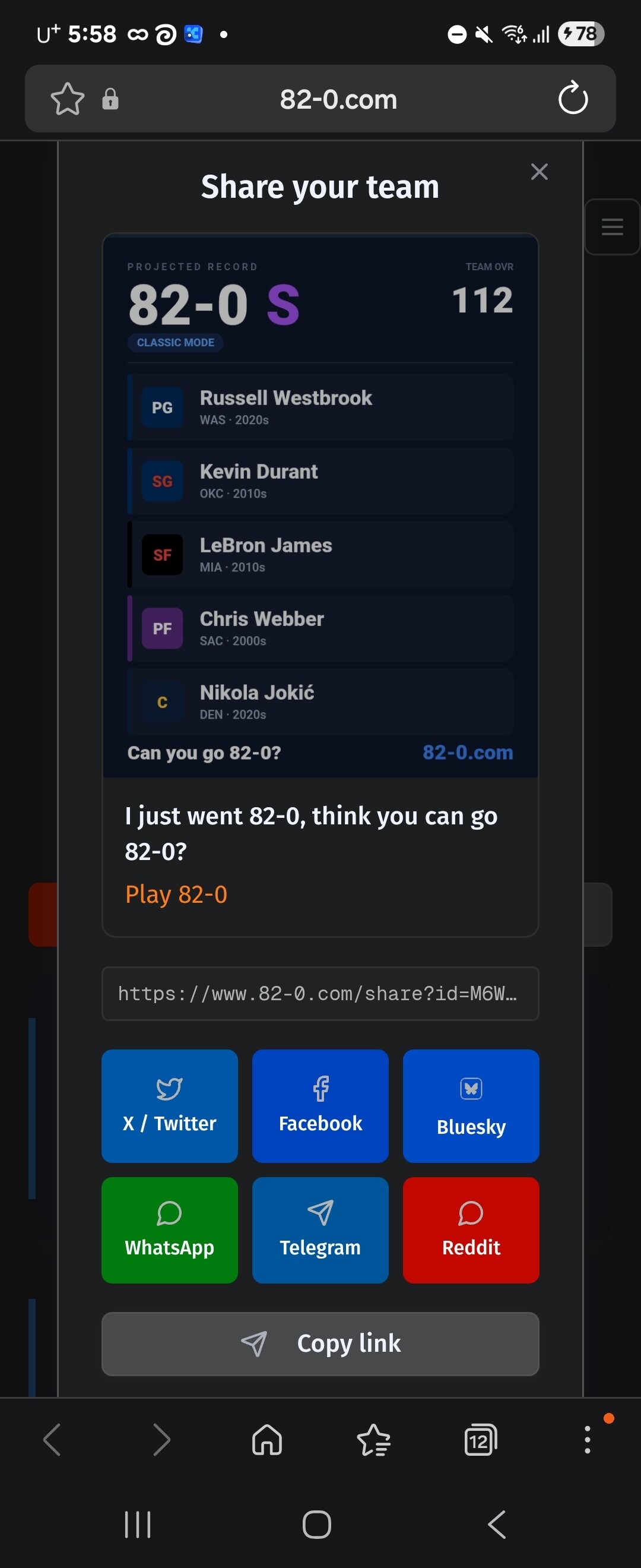Share team via WhatsApp
Screen dimensions: 641x1568
(170, 1229)
